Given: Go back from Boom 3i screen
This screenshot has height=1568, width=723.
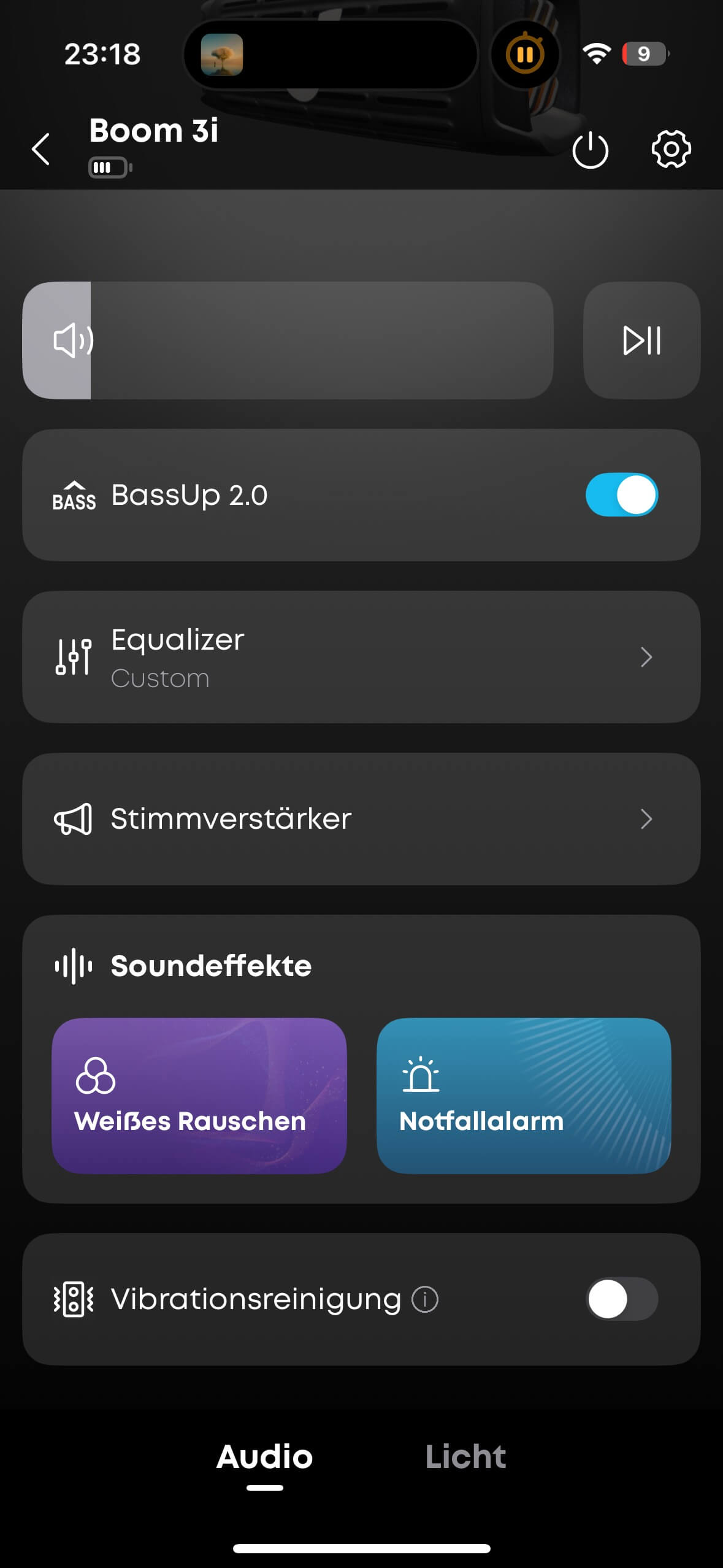Looking at the screenshot, I should 41,149.
